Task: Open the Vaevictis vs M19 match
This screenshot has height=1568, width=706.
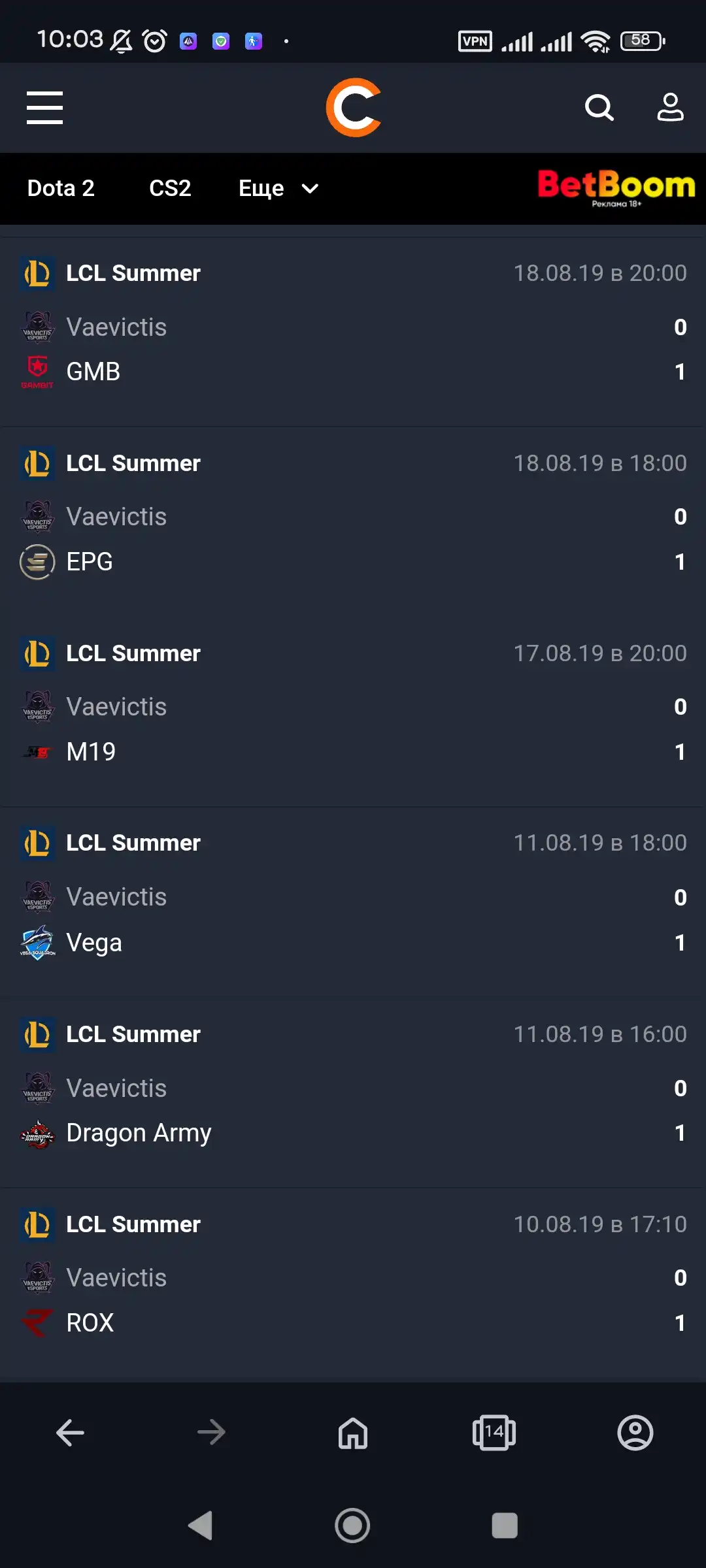Action: [353, 712]
